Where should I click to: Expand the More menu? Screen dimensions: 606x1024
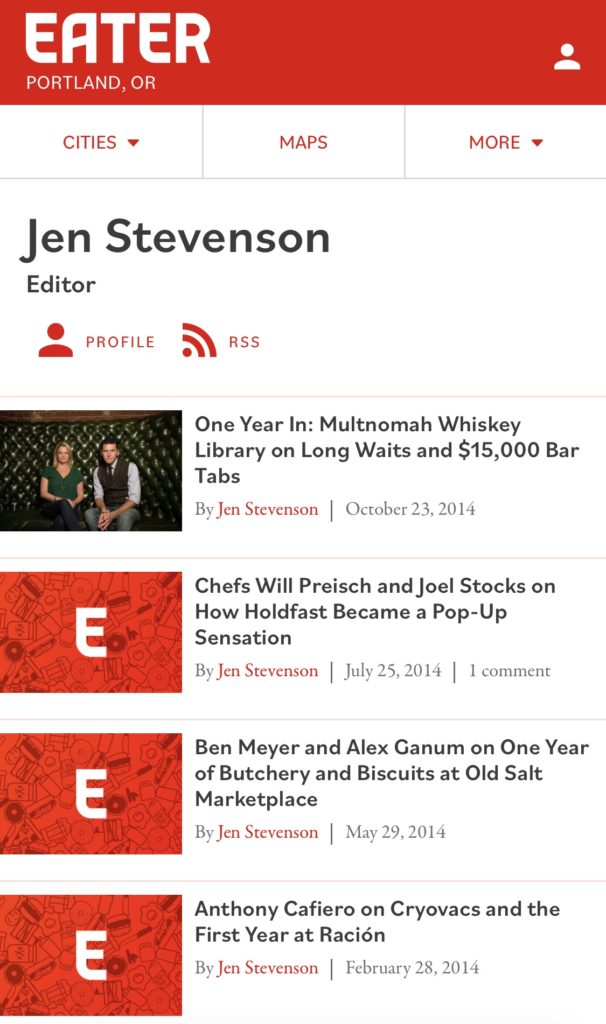[x=505, y=143]
